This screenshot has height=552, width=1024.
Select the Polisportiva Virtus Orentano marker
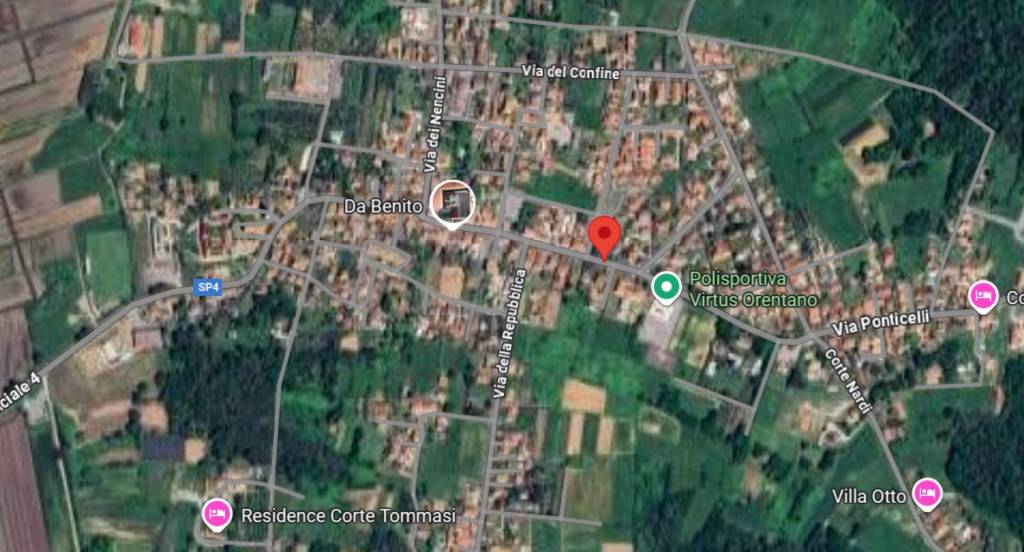pyautogui.click(x=665, y=289)
